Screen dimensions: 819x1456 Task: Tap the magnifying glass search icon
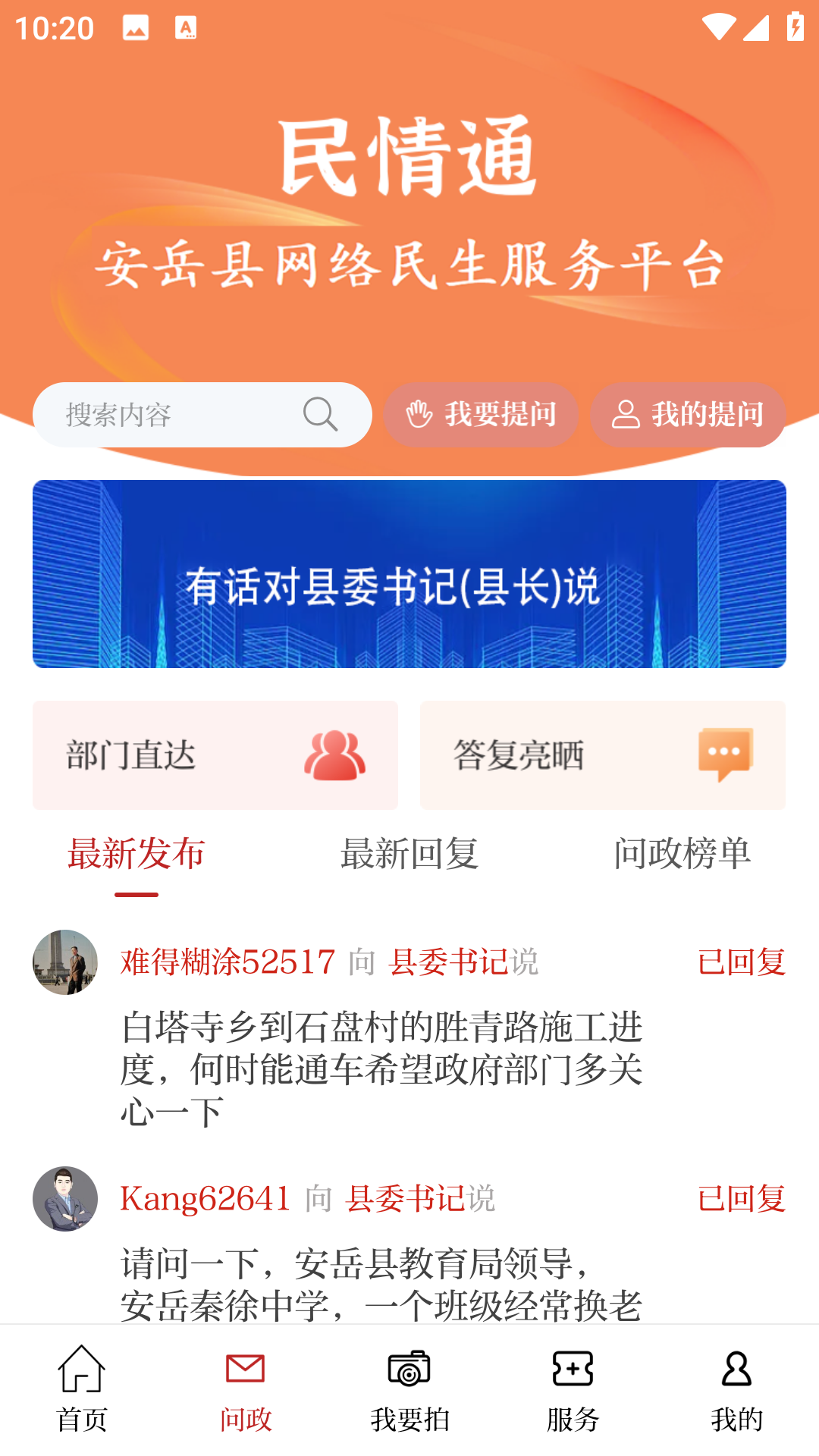(321, 415)
